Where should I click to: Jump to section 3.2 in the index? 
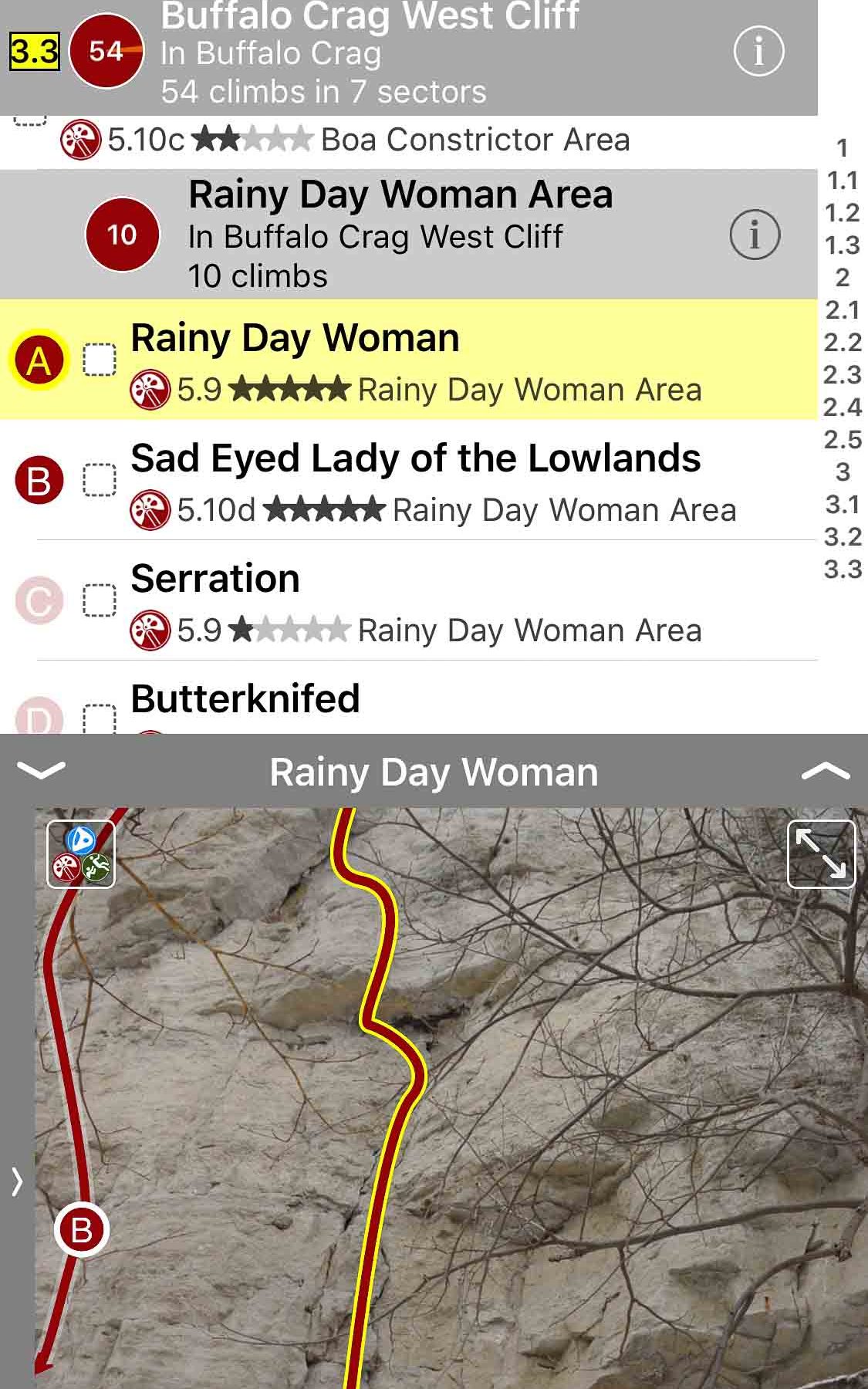842,537
